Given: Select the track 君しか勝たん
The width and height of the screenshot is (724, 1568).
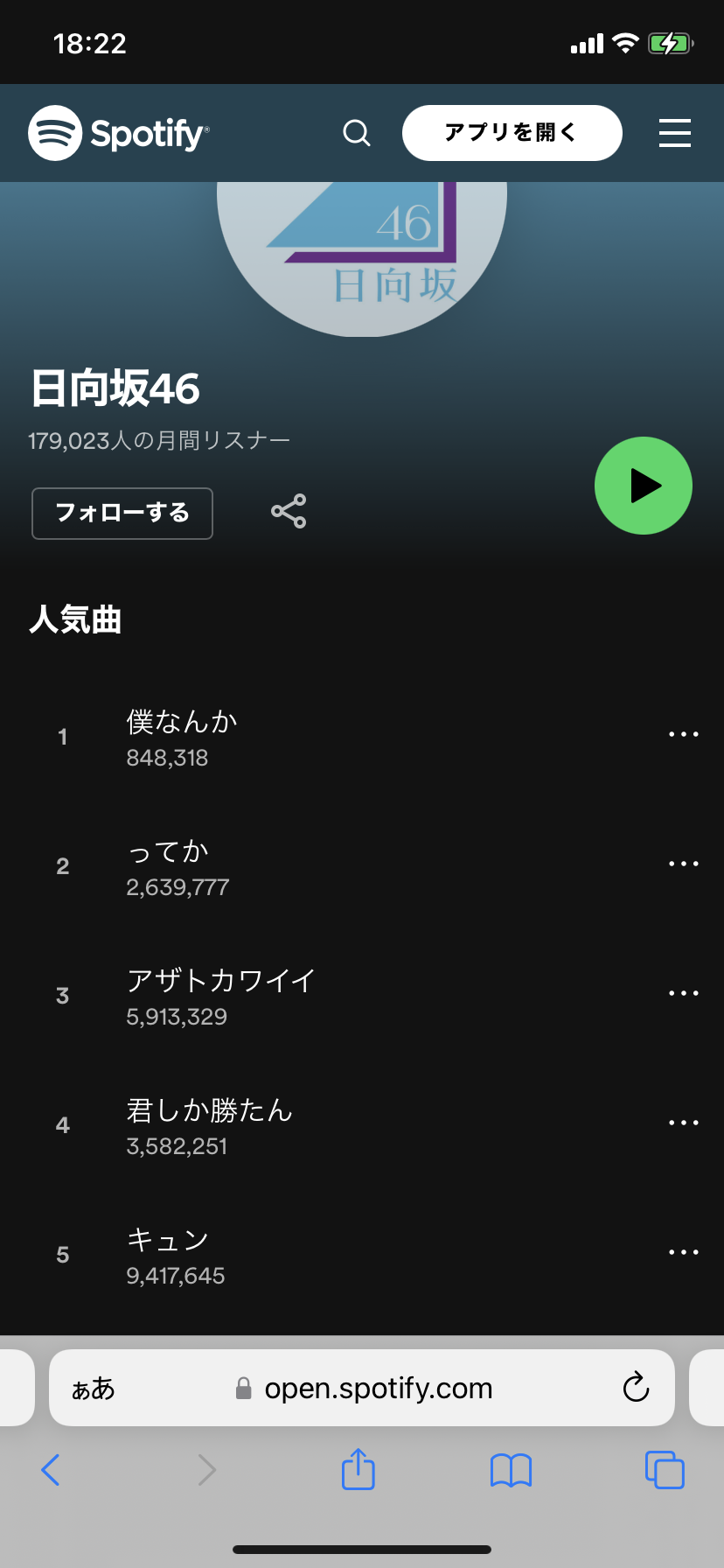Looking at the screenshot, I should pos(210,1111).
